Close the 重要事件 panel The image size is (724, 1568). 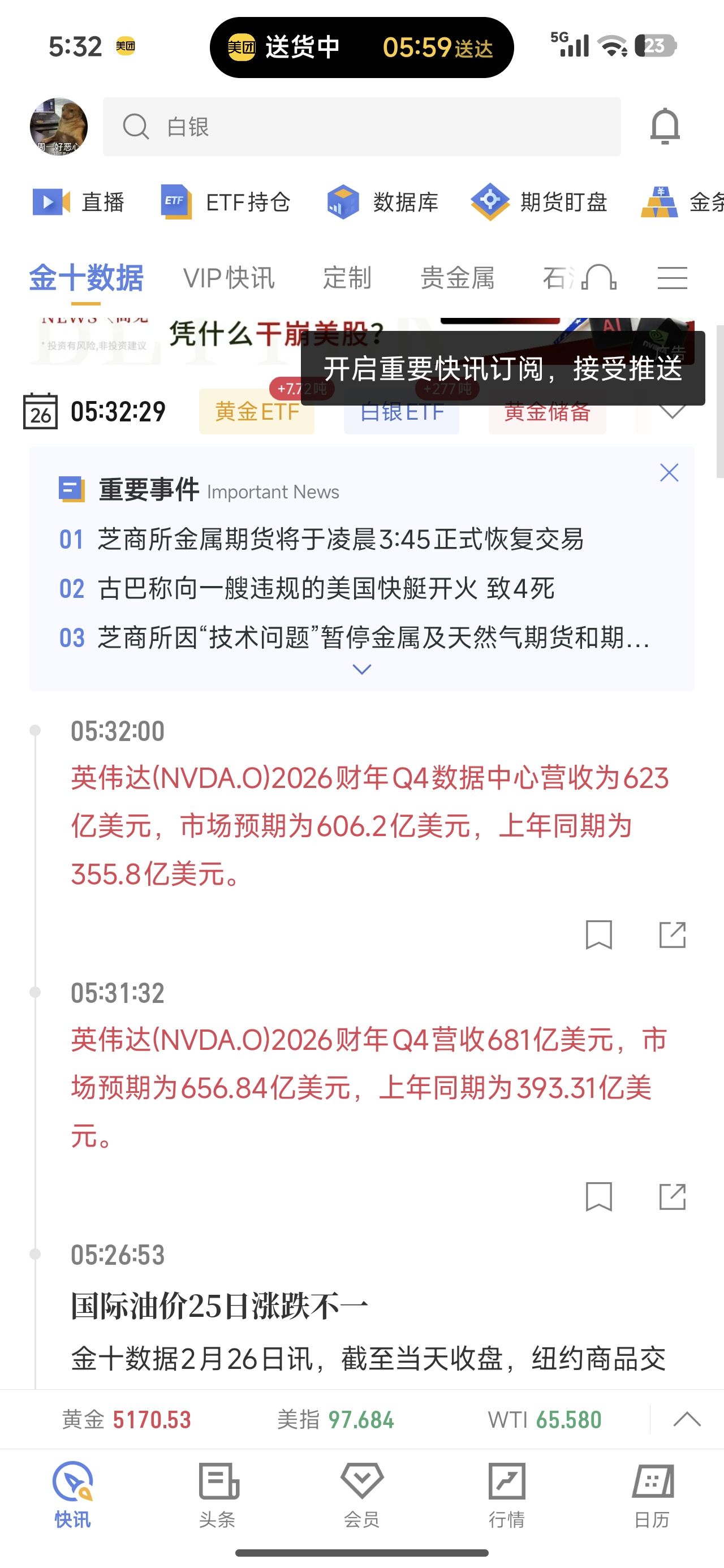point(669,473)
